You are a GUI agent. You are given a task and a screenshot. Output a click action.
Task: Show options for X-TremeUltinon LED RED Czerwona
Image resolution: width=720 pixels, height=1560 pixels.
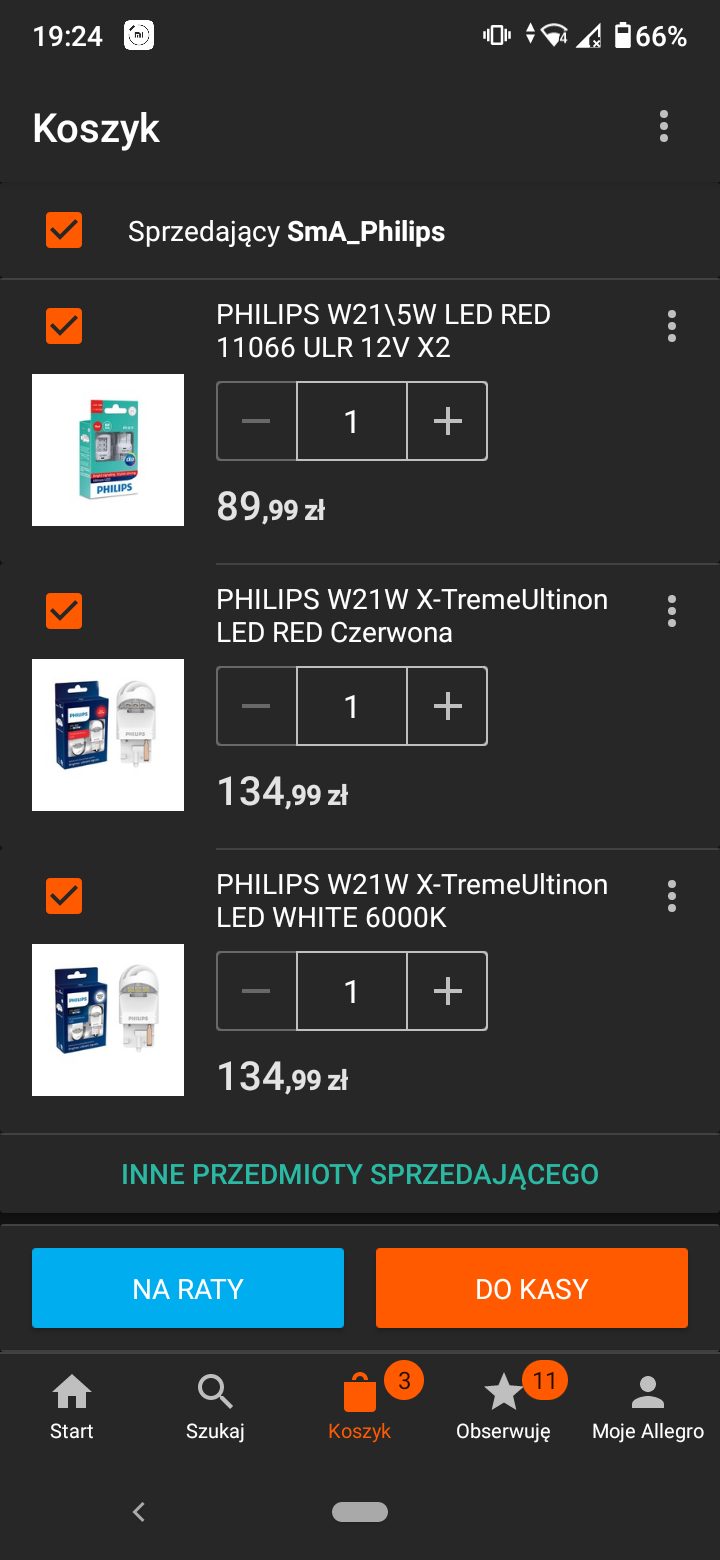click(x=671, y=611)
